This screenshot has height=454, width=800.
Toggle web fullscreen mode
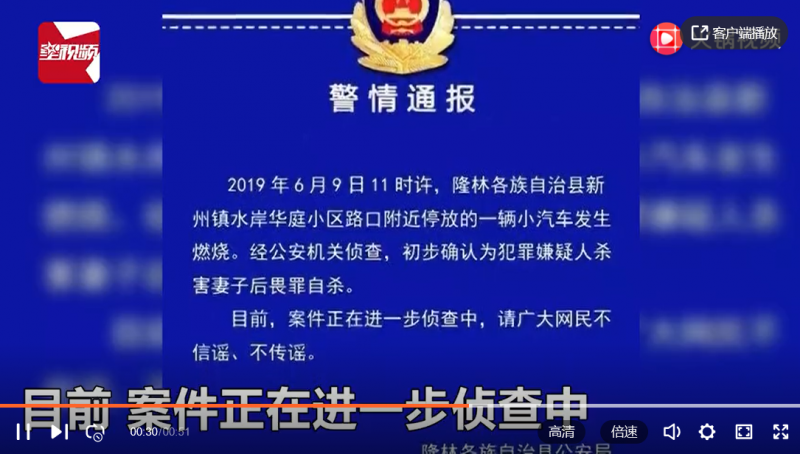(x=744, y=432)
